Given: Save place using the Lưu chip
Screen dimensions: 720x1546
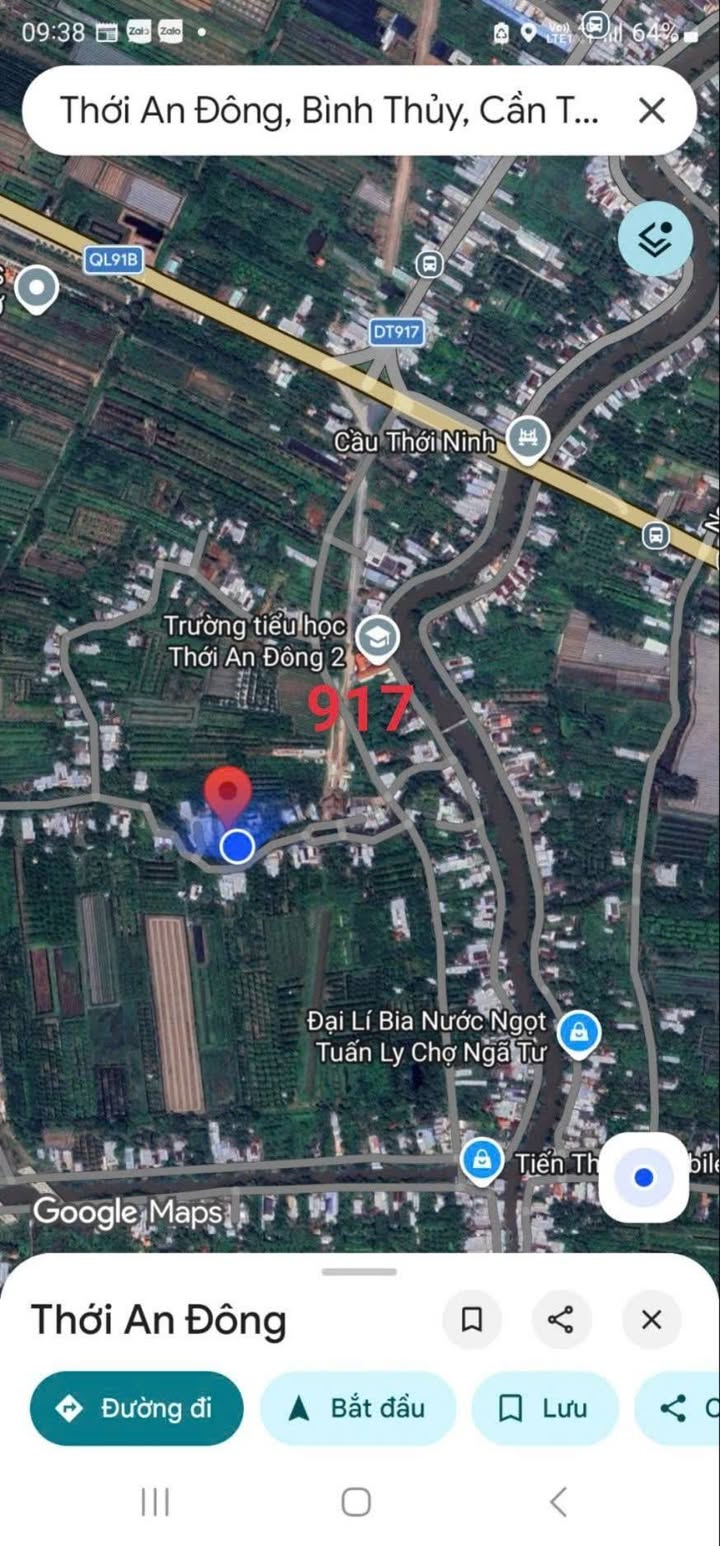Looking at the screenshot, I should coord(544,1408).
